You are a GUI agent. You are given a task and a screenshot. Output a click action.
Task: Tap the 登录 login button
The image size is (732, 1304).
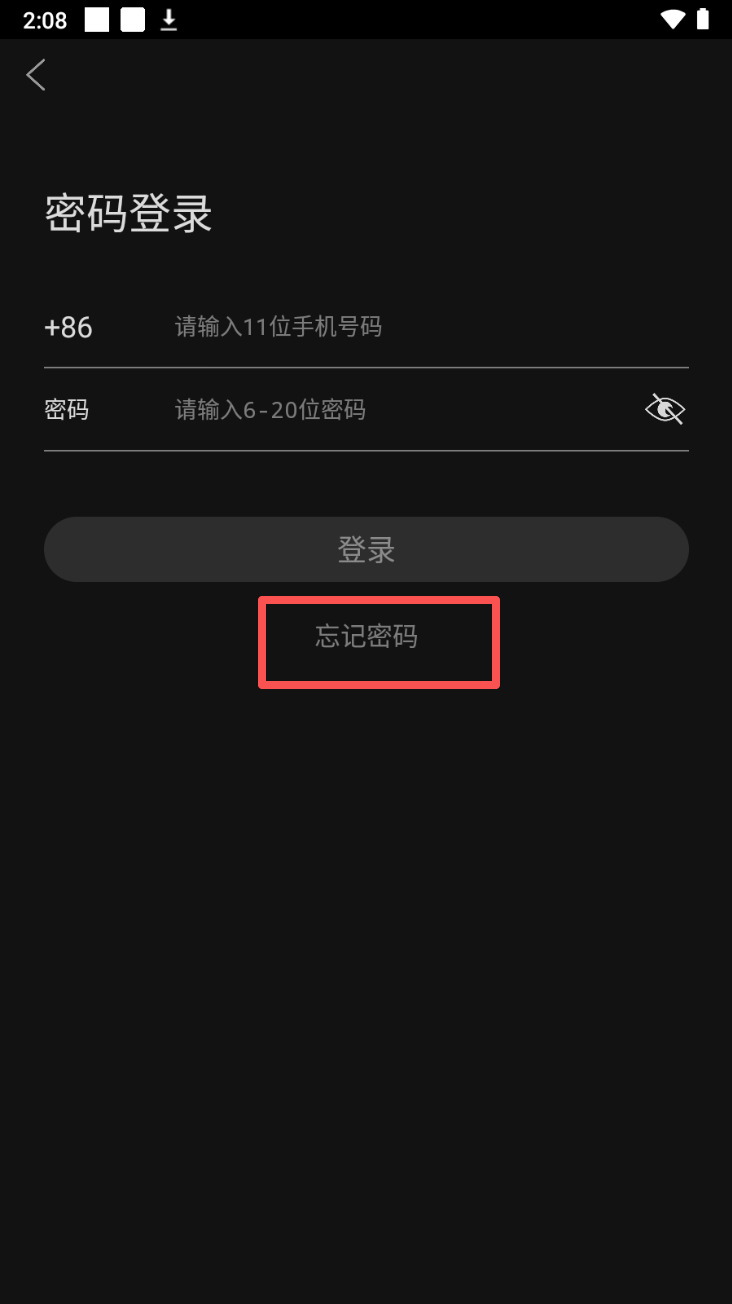(x=366, y=549)
